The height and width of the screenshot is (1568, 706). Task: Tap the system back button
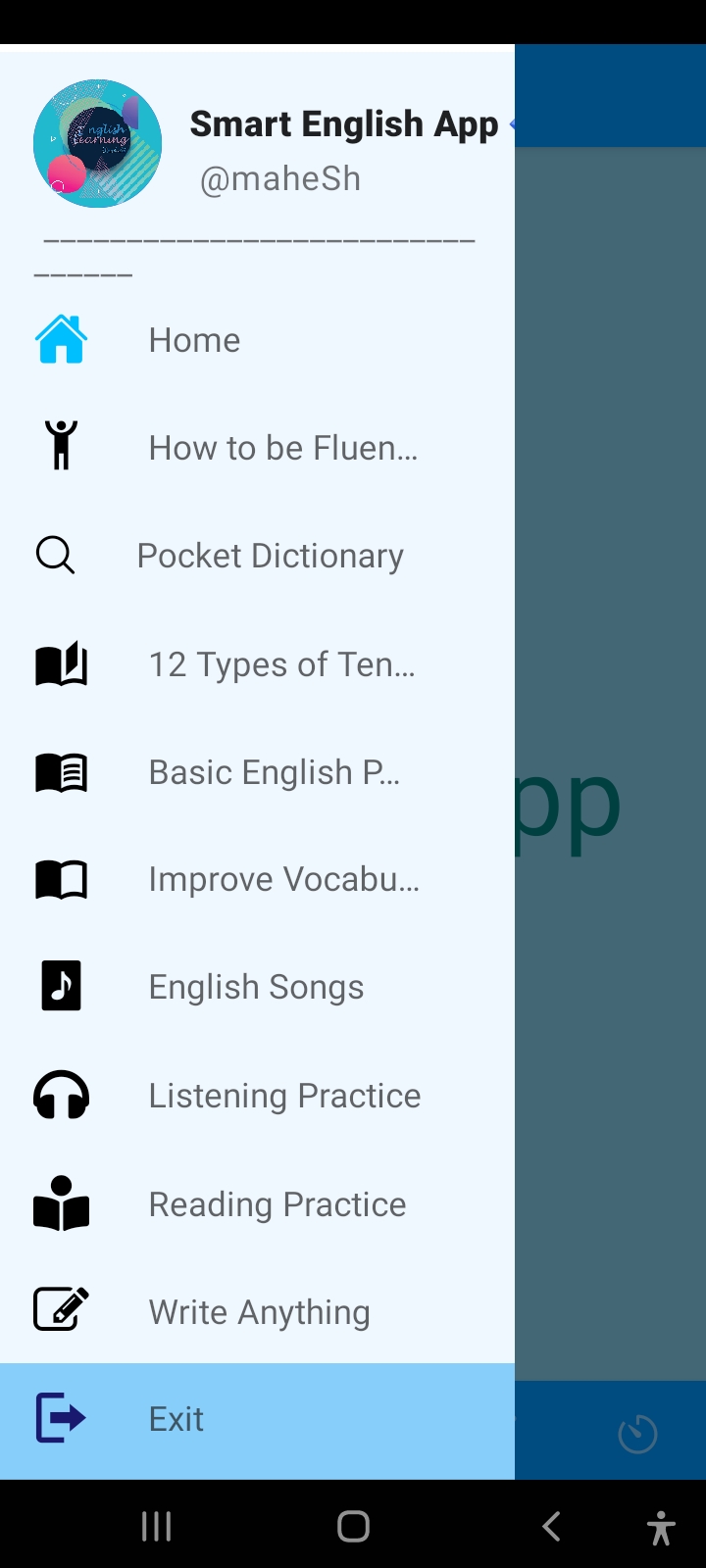(552, 1526)
